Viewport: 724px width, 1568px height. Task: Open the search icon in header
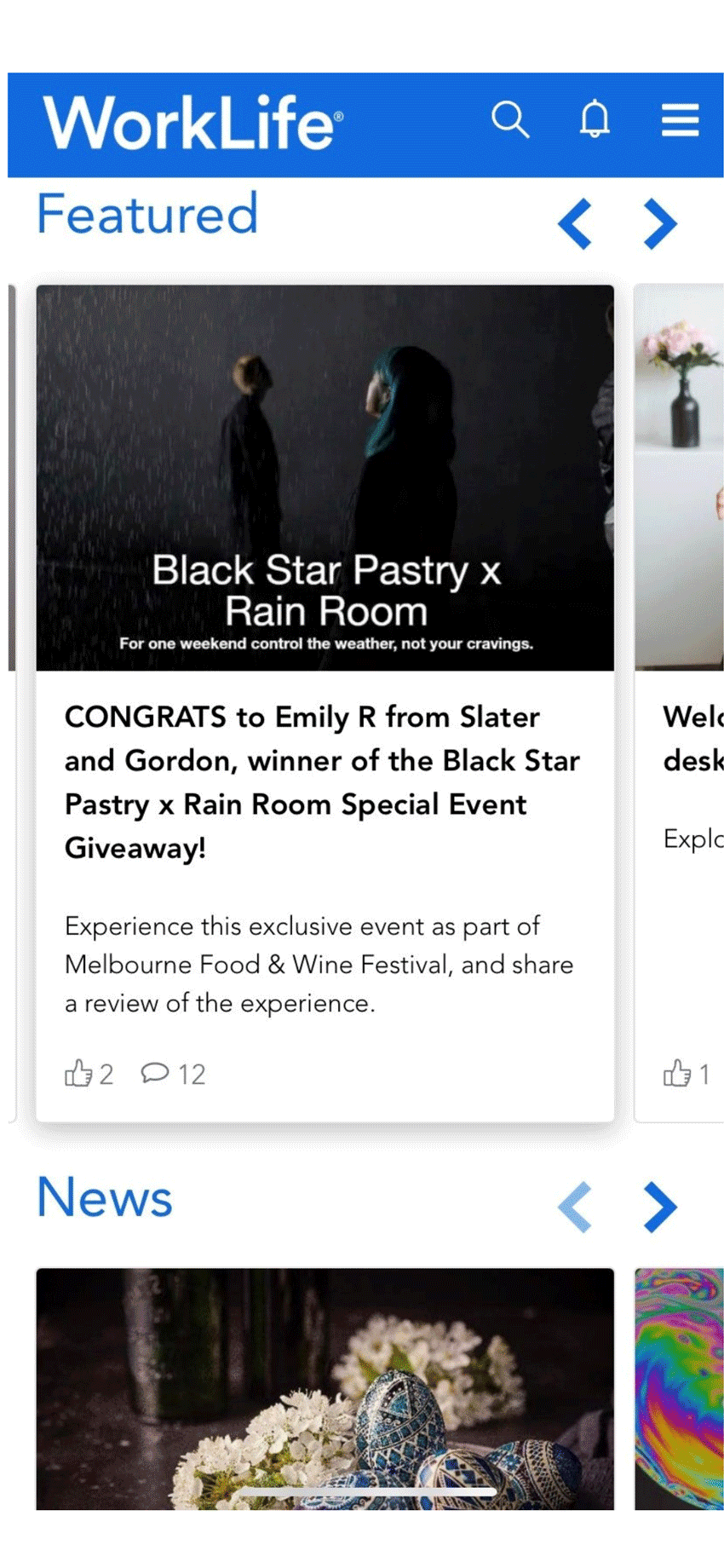510,119
